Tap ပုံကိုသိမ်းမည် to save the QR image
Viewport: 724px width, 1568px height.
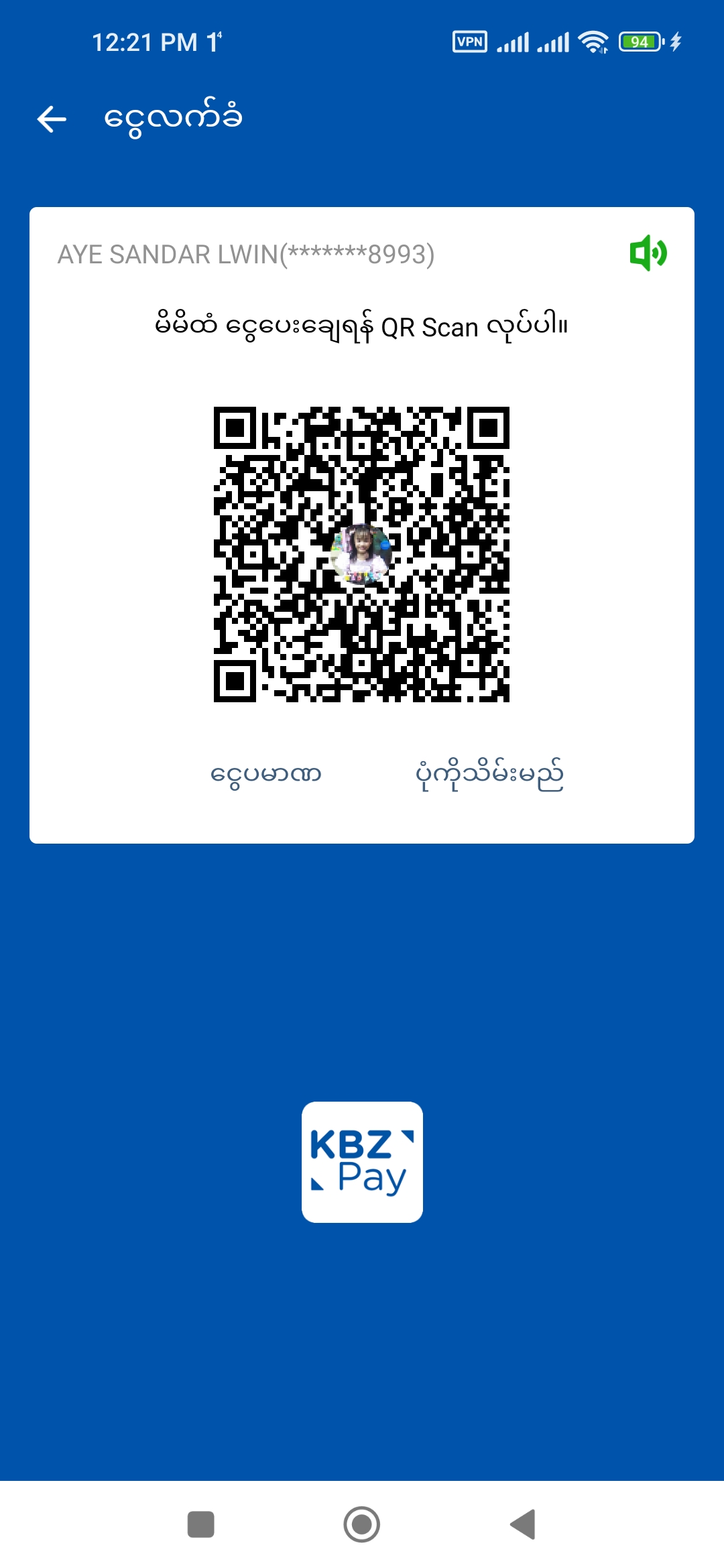[489, 775]
